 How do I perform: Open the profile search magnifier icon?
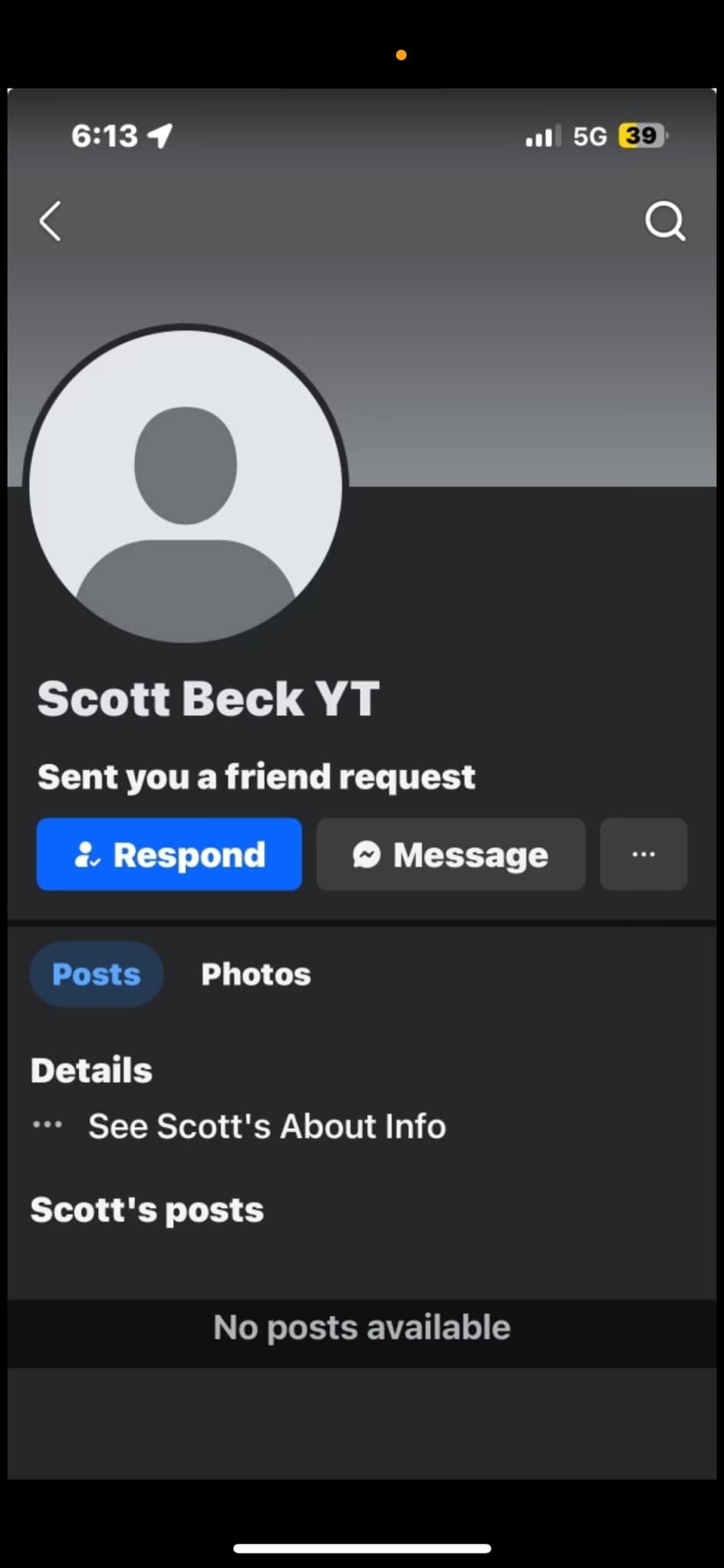coord(664,222)
